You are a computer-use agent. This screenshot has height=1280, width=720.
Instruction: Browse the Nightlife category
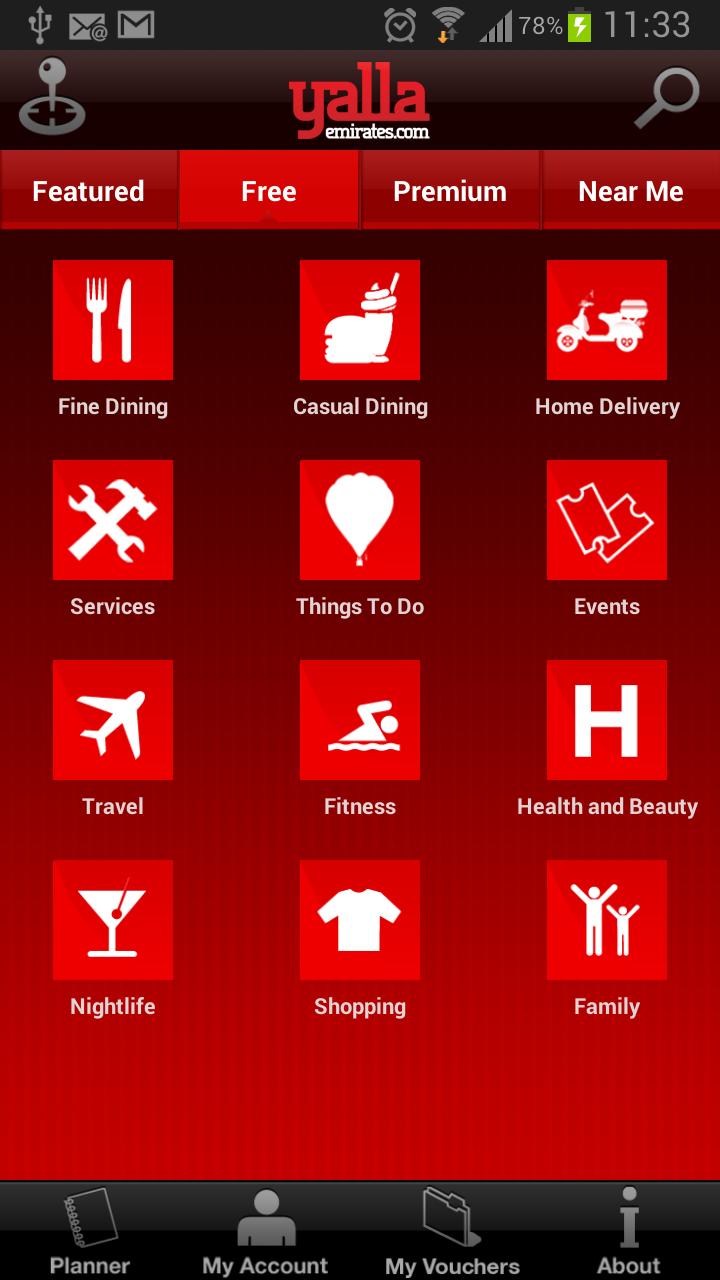click(x=113, y=920)
